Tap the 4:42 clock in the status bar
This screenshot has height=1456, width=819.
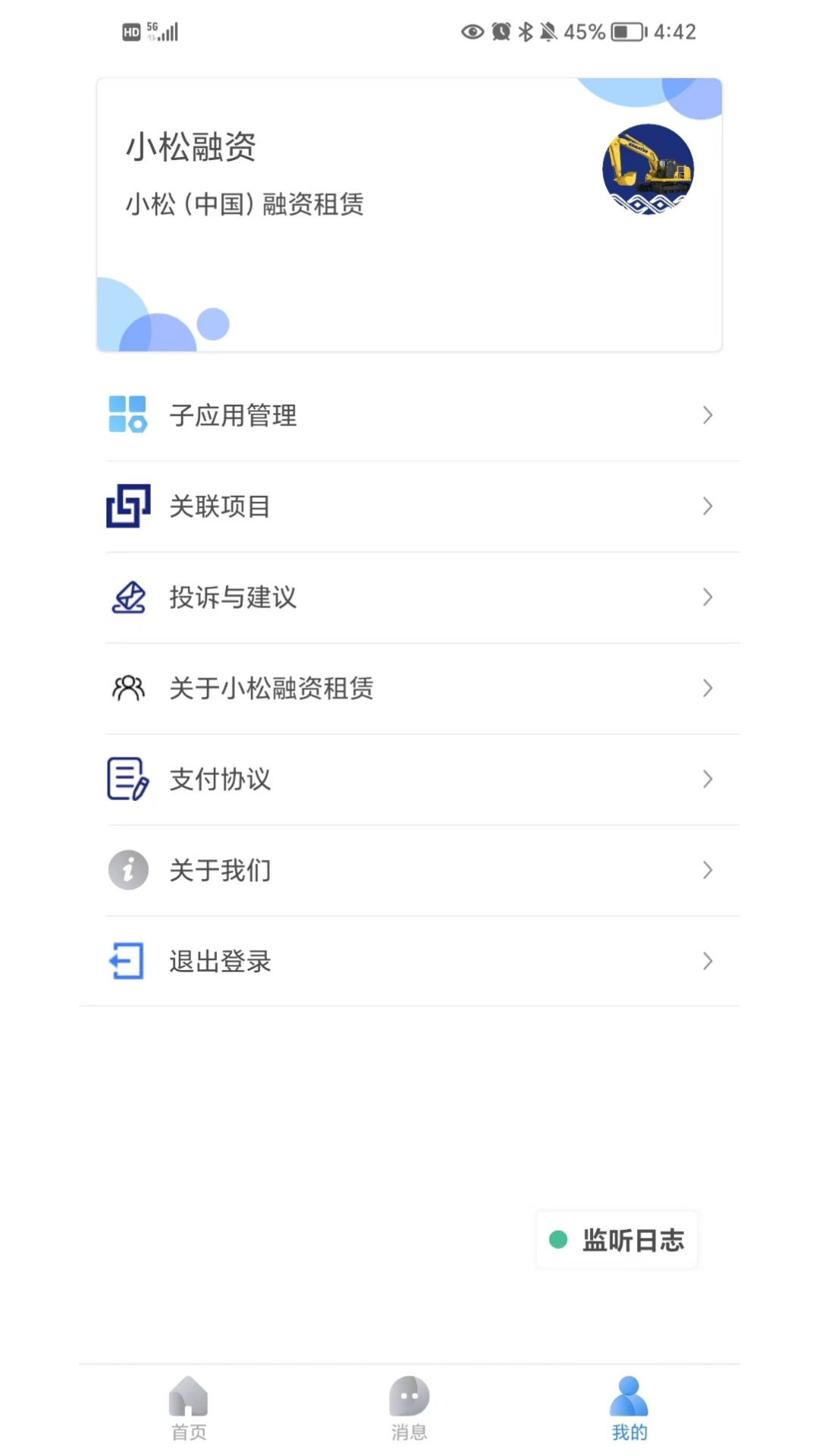point(673,31)
